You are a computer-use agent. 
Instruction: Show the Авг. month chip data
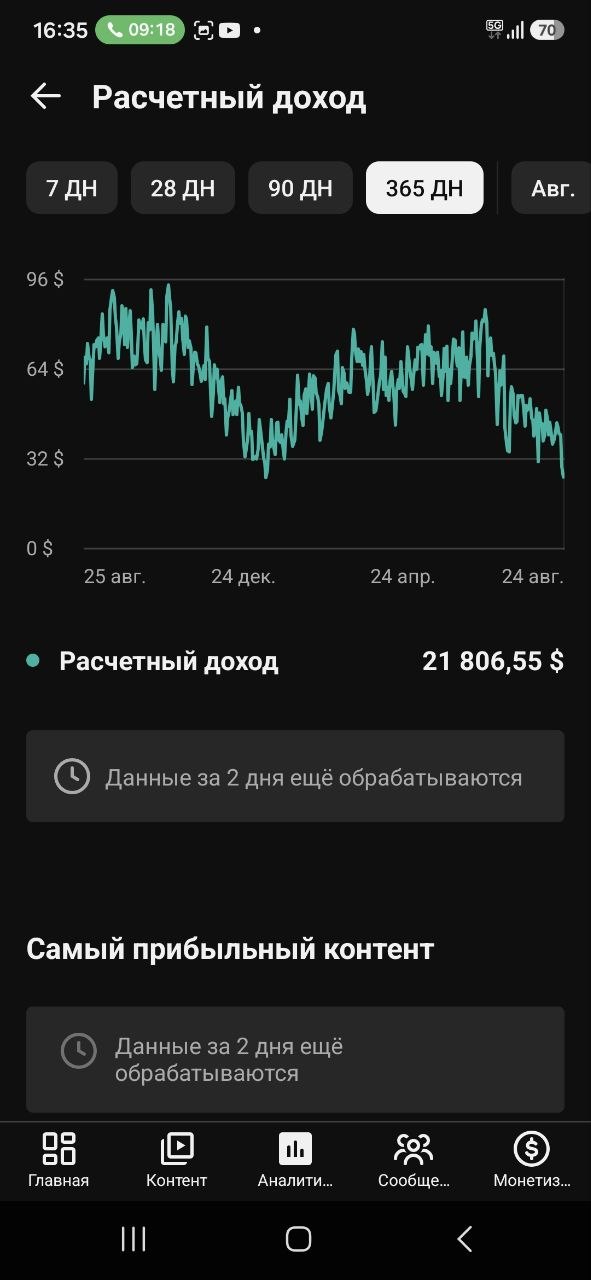(x=551, y=188)
